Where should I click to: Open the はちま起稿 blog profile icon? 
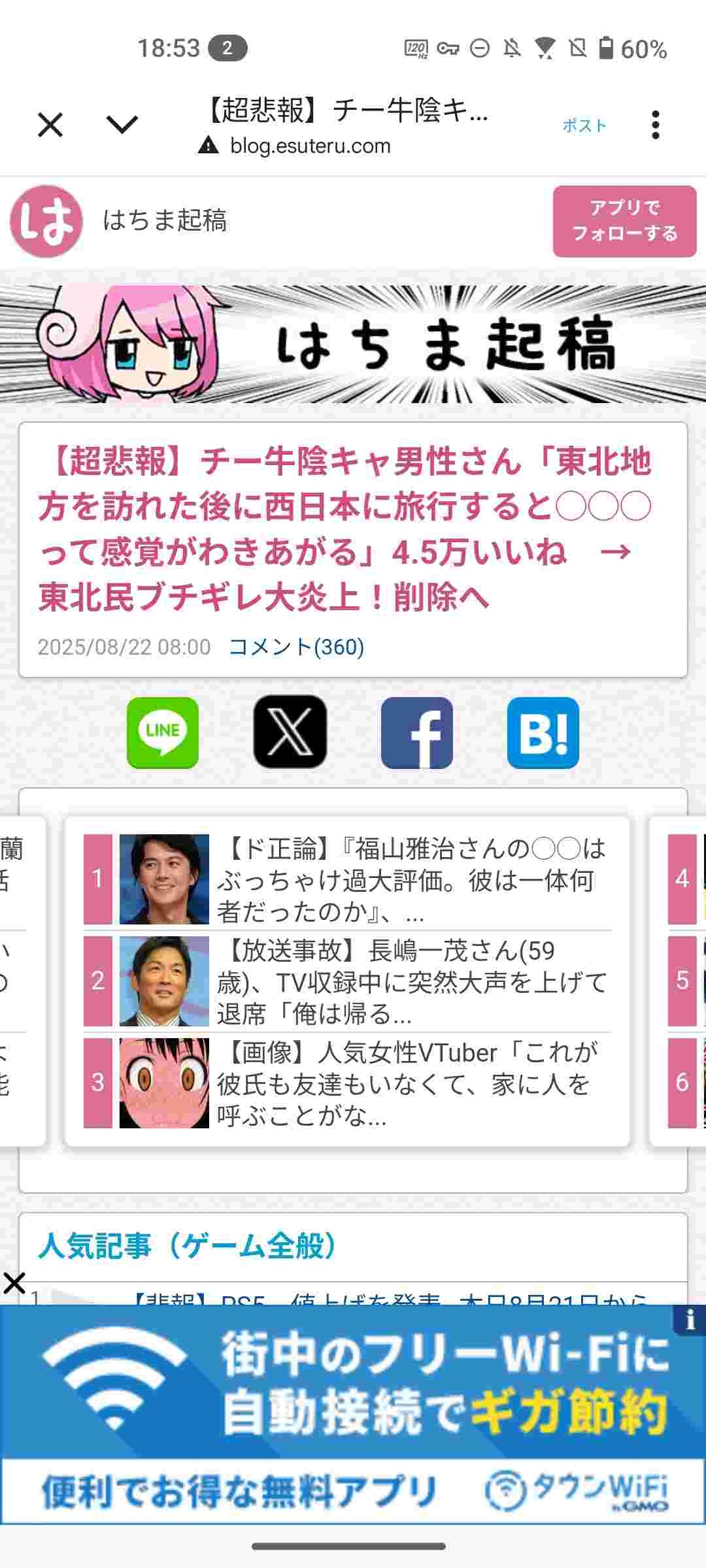pos(46,221)
